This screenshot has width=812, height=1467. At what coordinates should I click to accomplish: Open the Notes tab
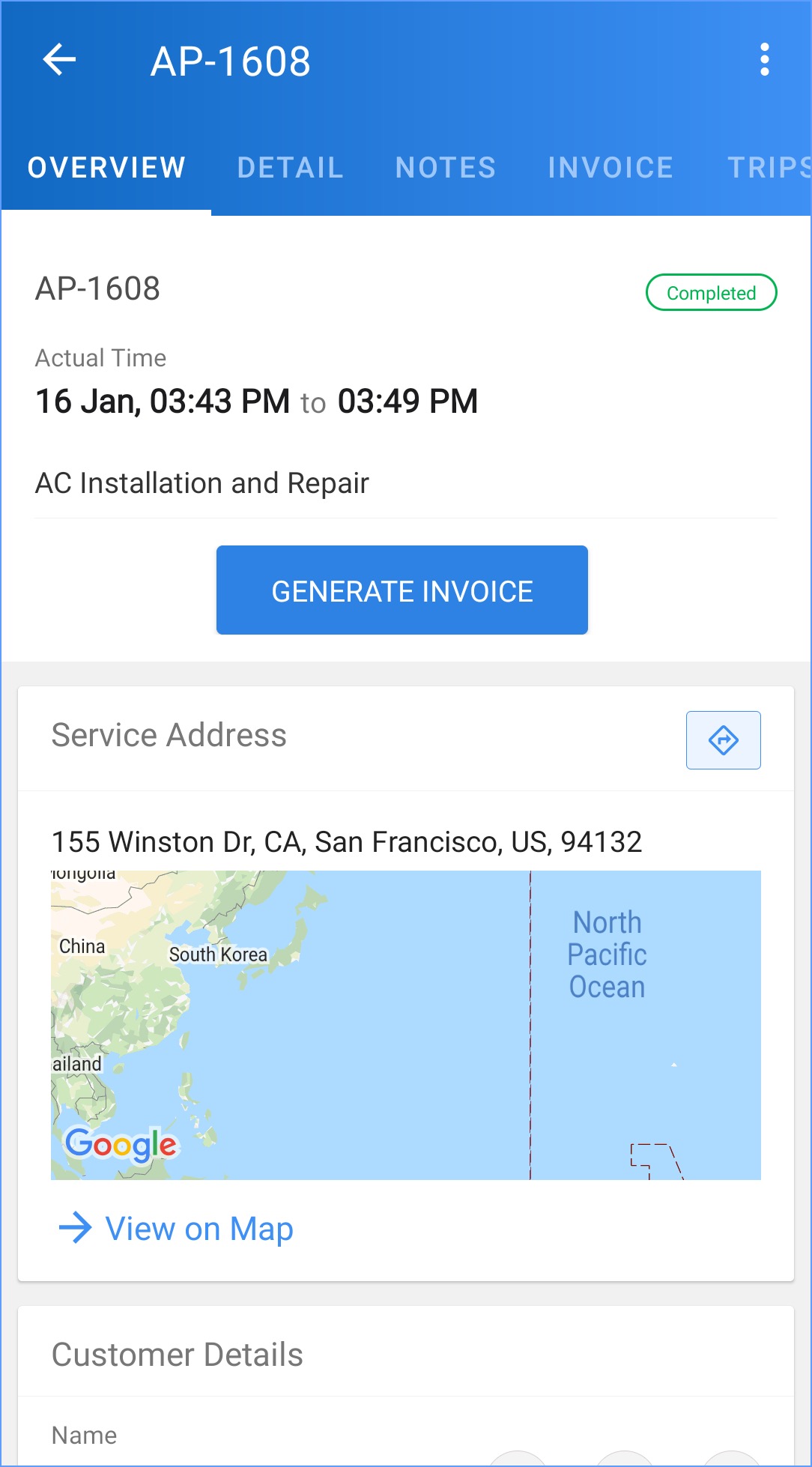(446, 168)
